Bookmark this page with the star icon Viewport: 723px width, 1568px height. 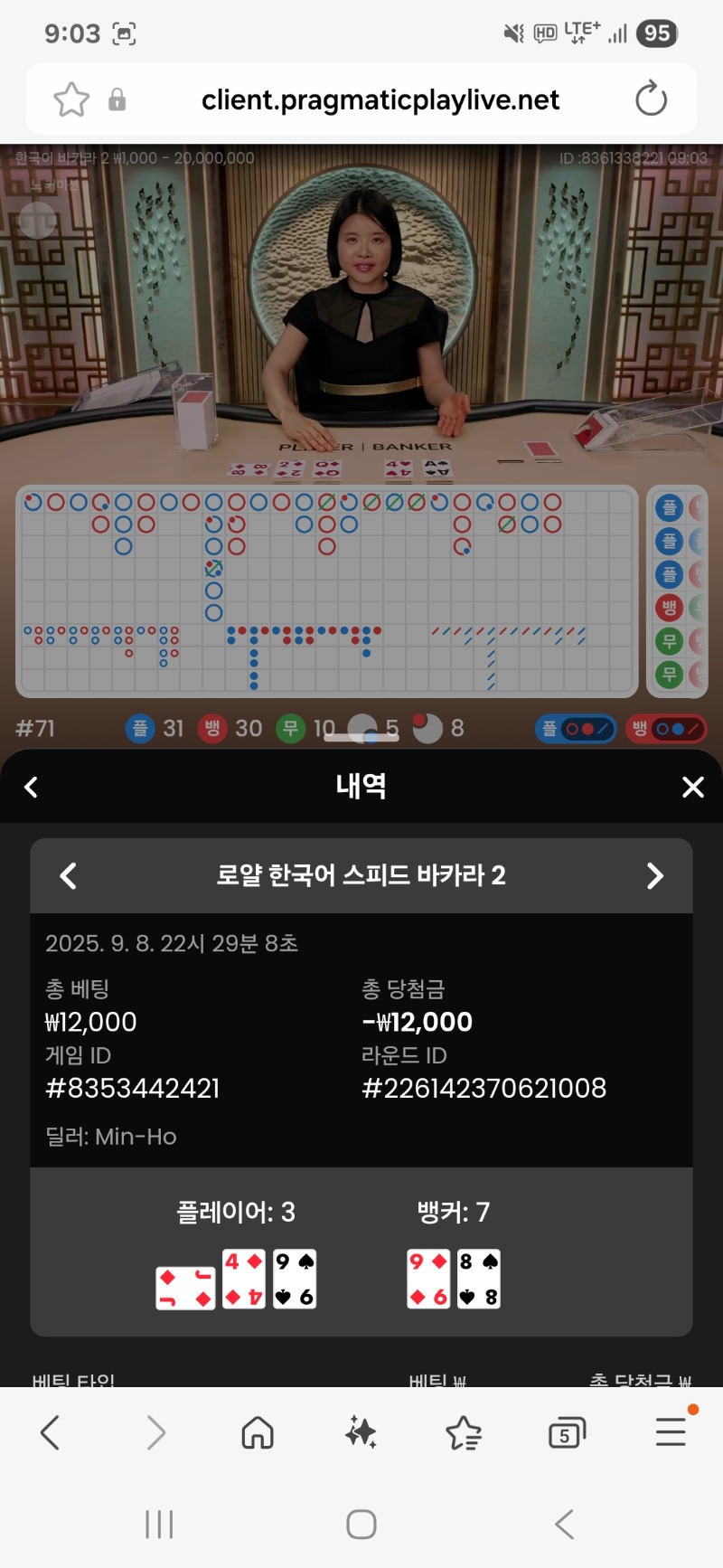(x=71, y=99)
